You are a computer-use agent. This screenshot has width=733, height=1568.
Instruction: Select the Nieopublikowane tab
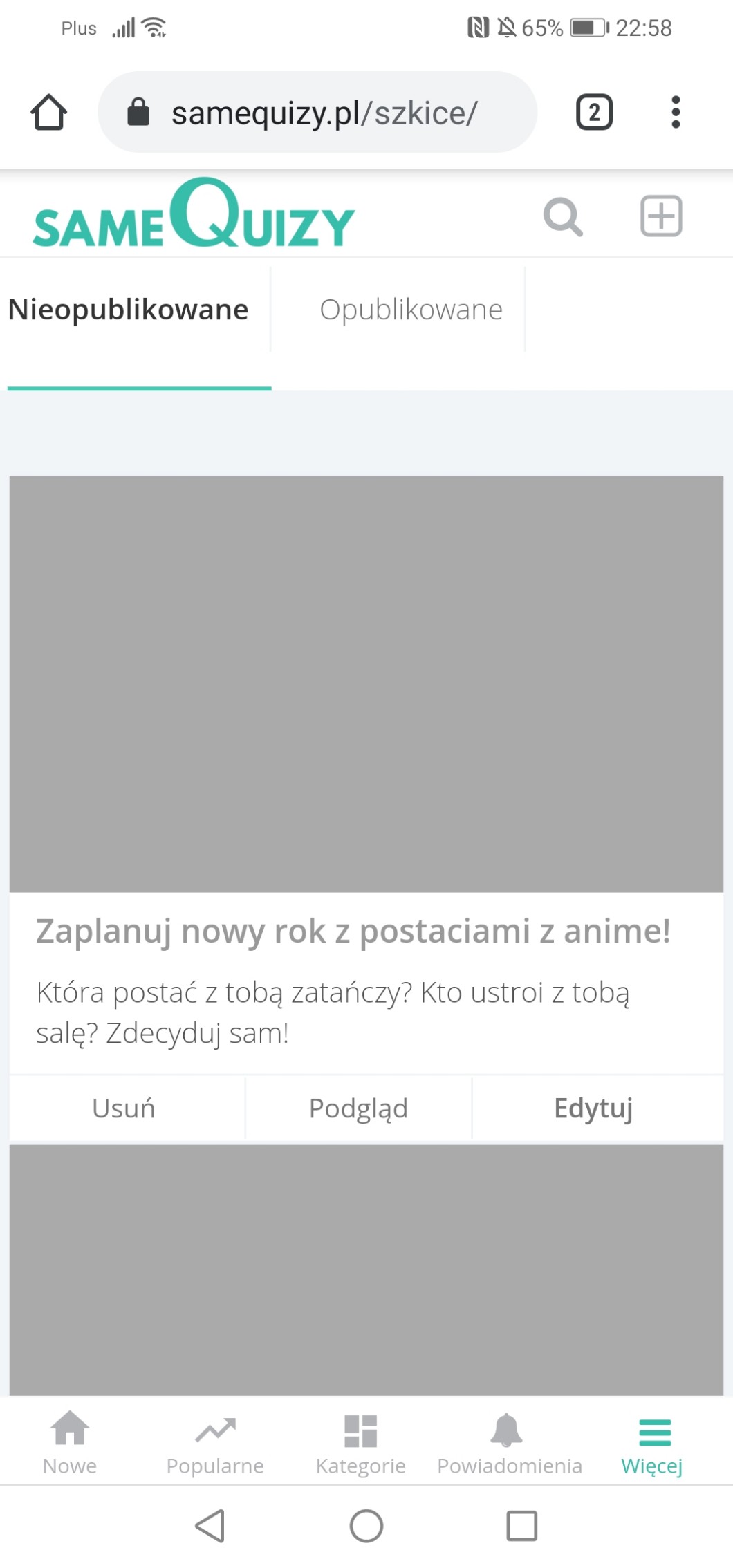click(129, 310)
